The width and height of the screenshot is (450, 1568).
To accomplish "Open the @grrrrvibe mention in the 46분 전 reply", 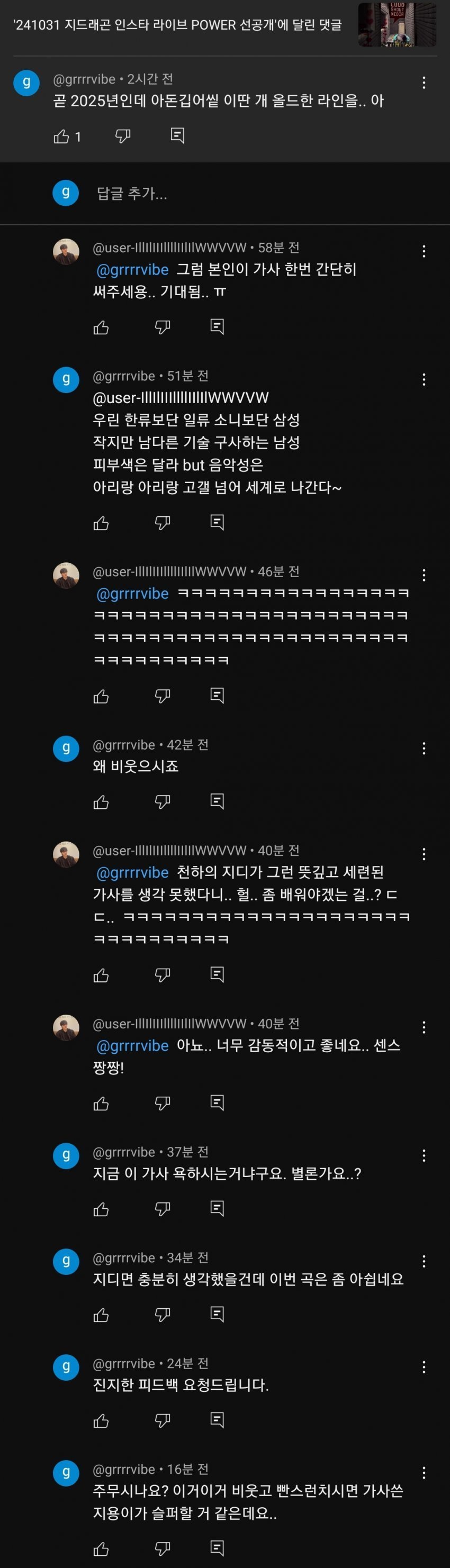I will click(x=132, y=594).
